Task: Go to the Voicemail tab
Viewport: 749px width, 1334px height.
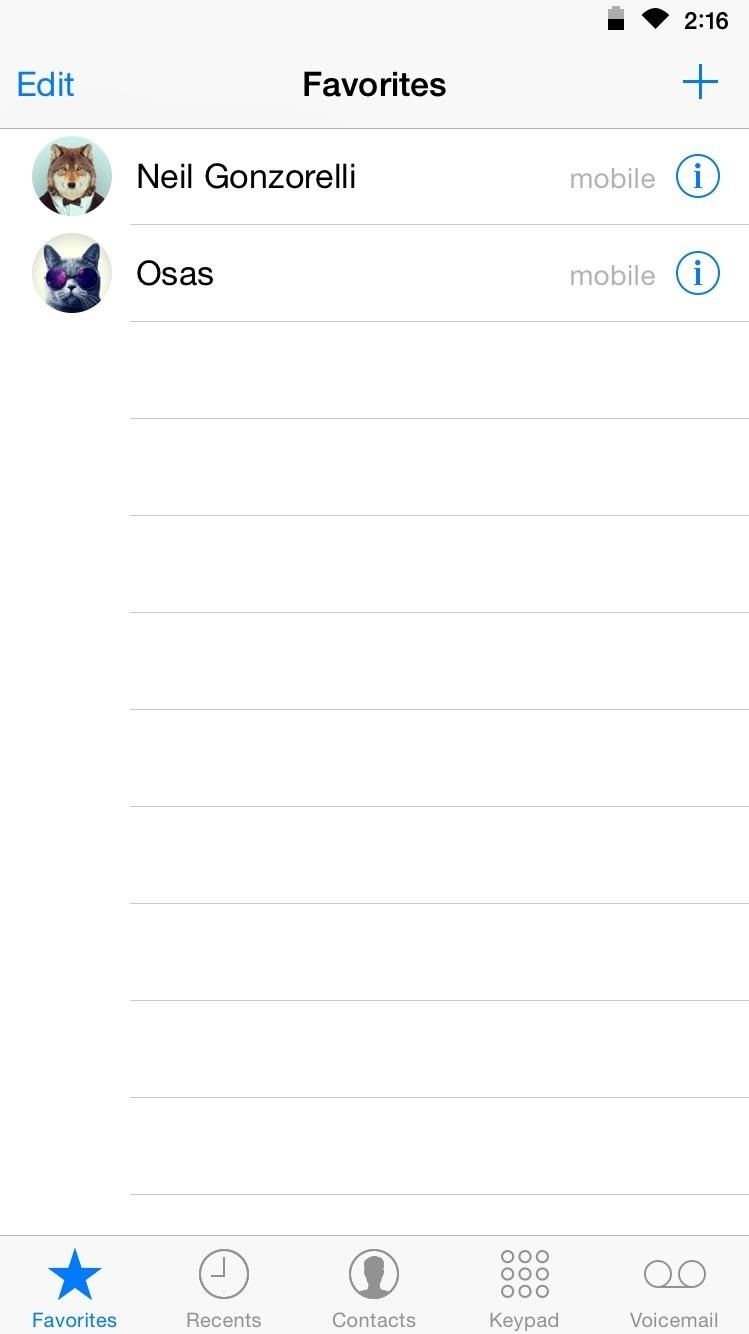Action: 674,1288
